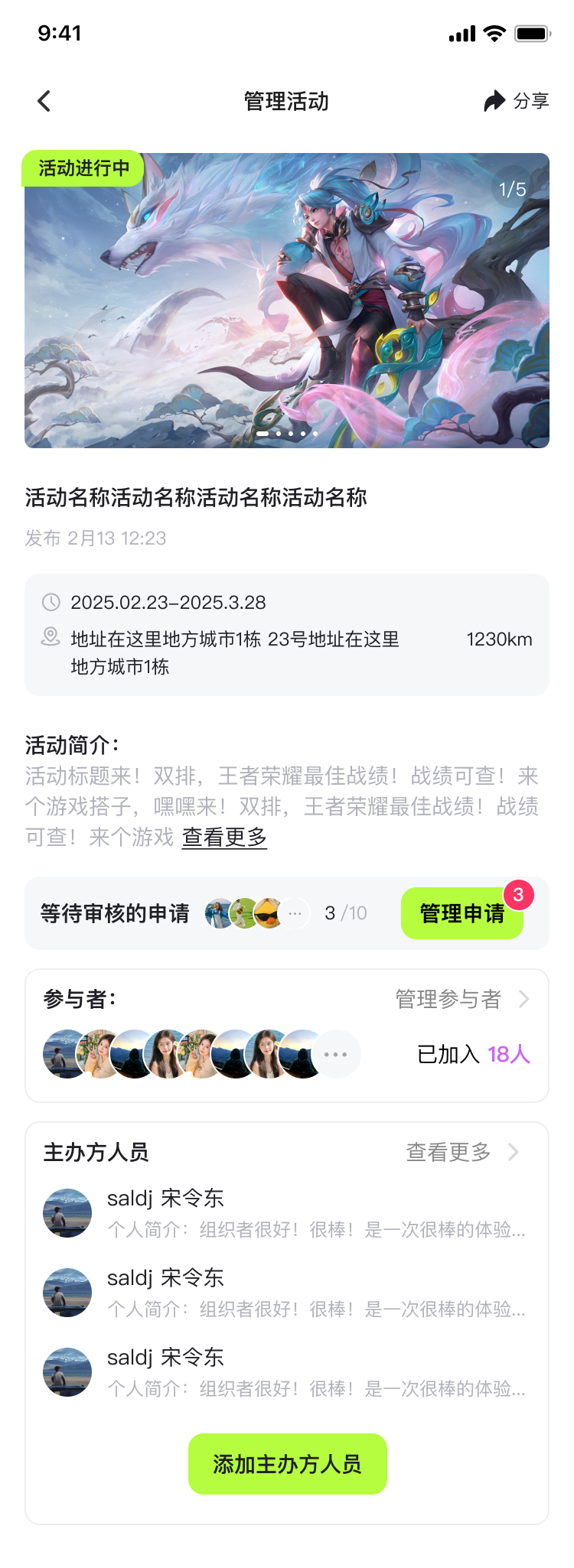The width and height of the screenshot is (574, 1568).
Task: Go back from 管理活动 page
Action: 44,101
